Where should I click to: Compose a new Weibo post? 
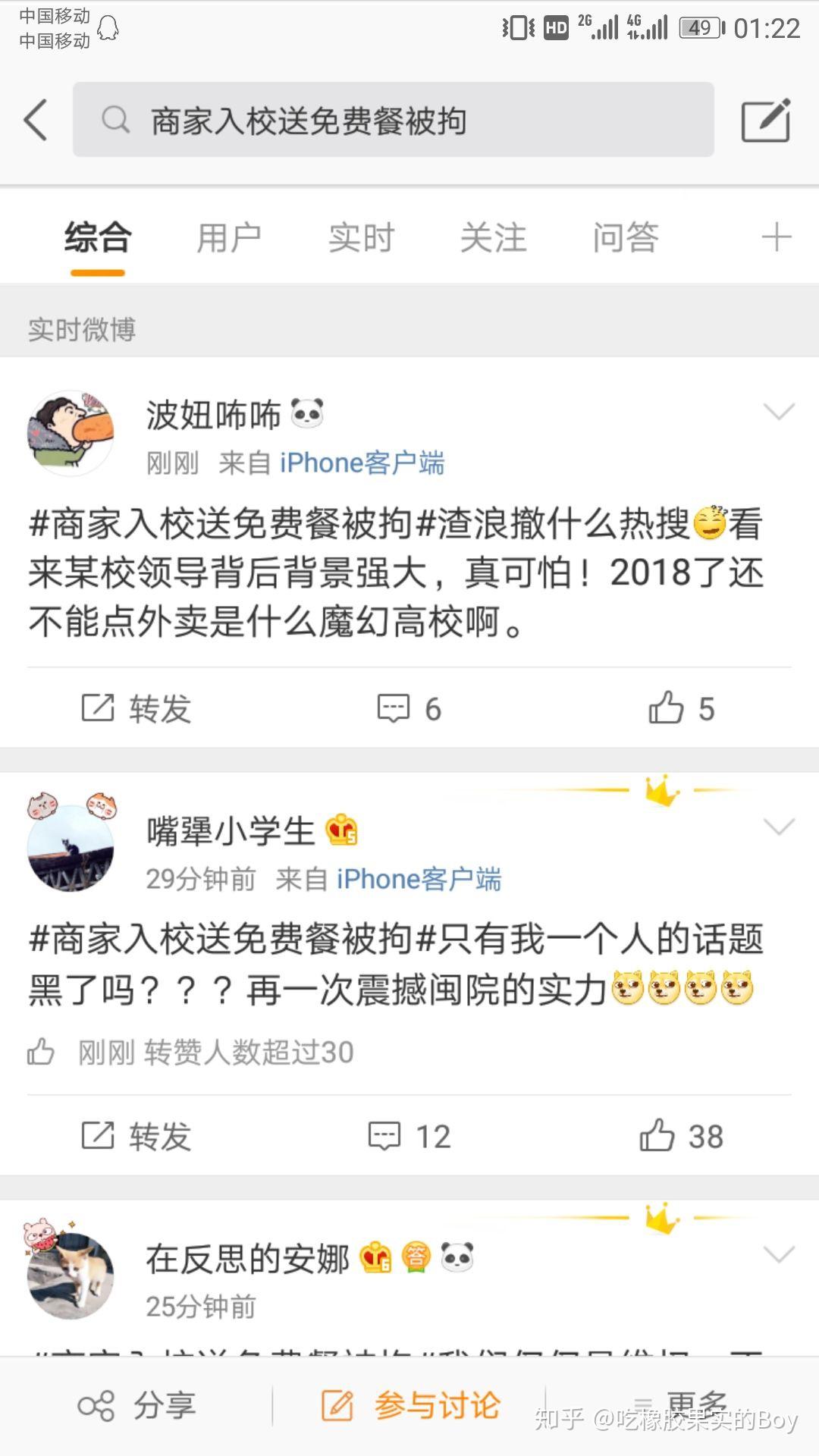(766, 120)
